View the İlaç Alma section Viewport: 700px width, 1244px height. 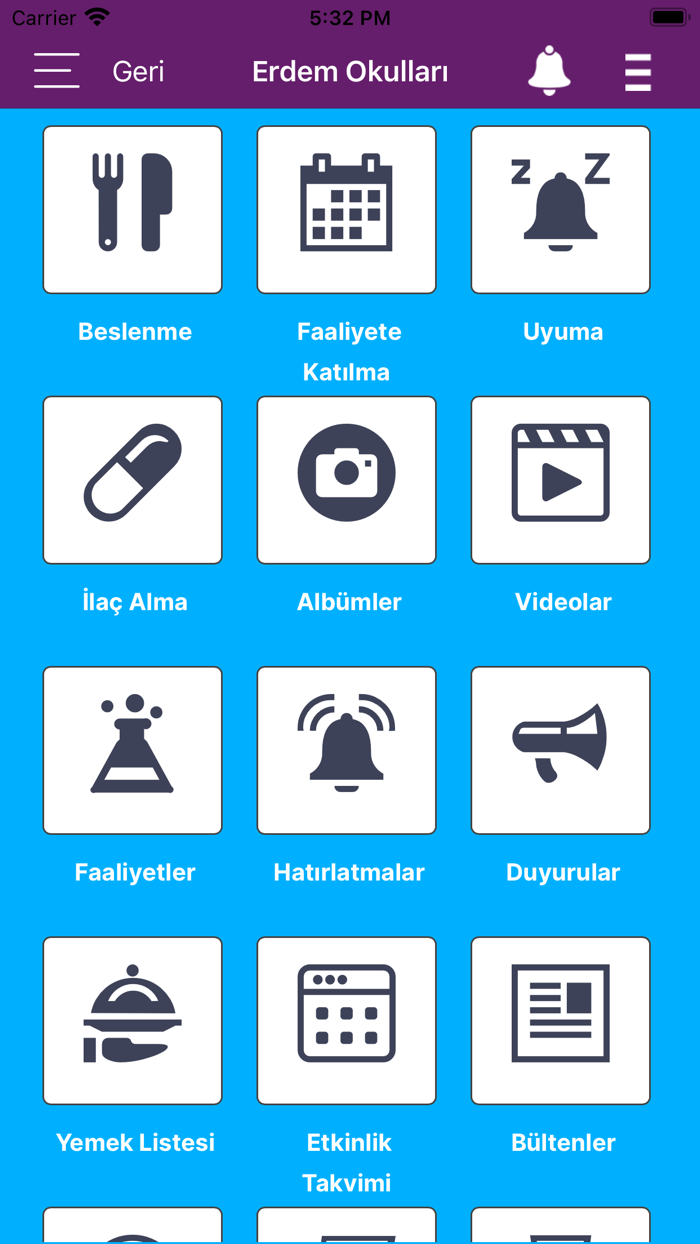click(133, 480)
